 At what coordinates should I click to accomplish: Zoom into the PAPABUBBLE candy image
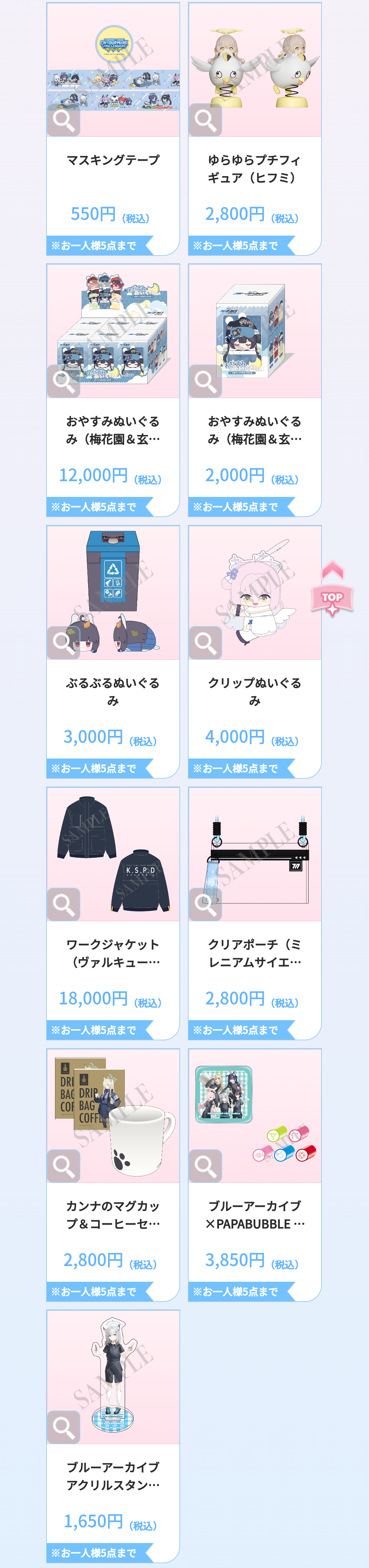(205, 1165)
